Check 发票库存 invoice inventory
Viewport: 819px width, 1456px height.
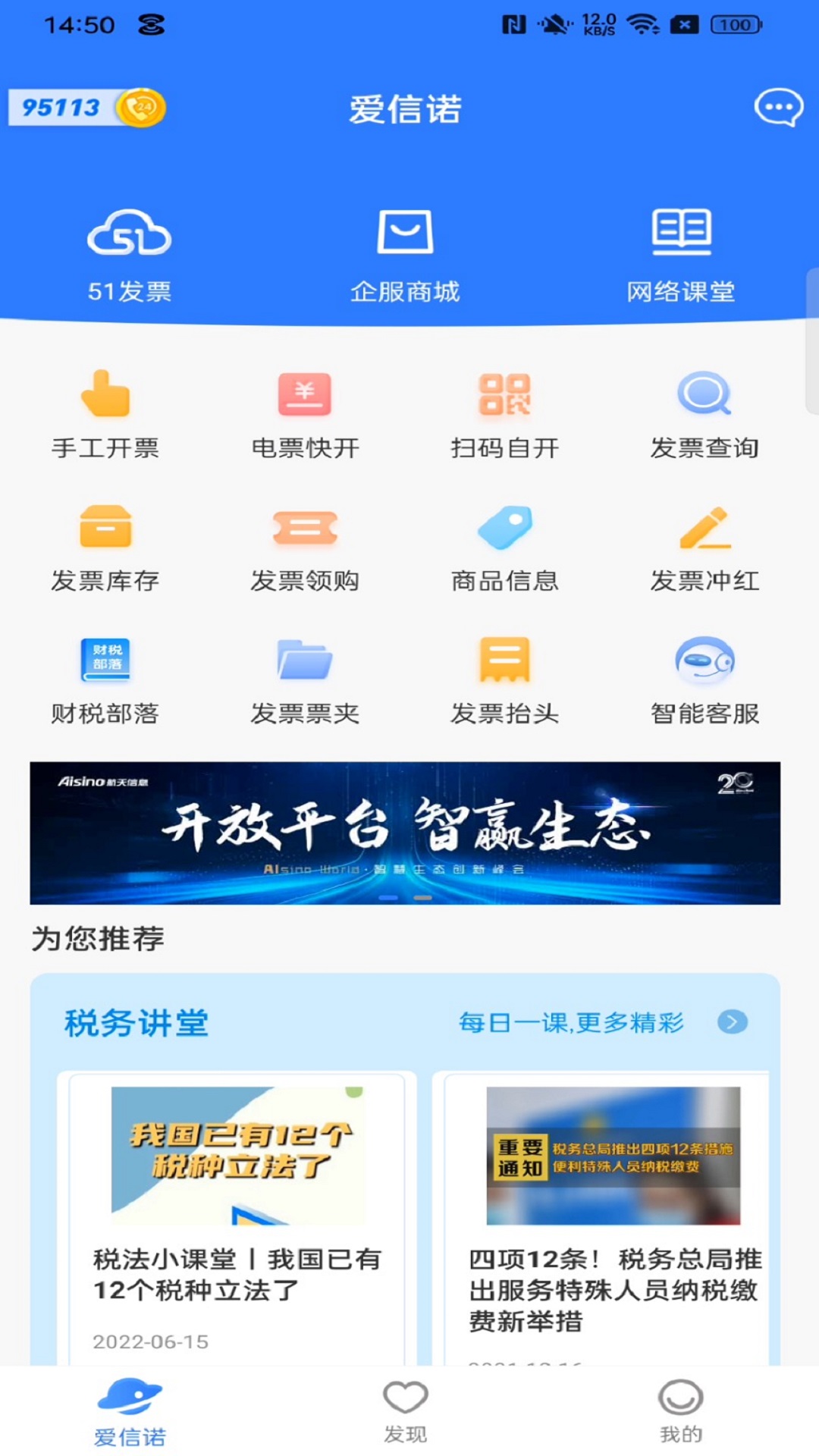pos(104,546)
